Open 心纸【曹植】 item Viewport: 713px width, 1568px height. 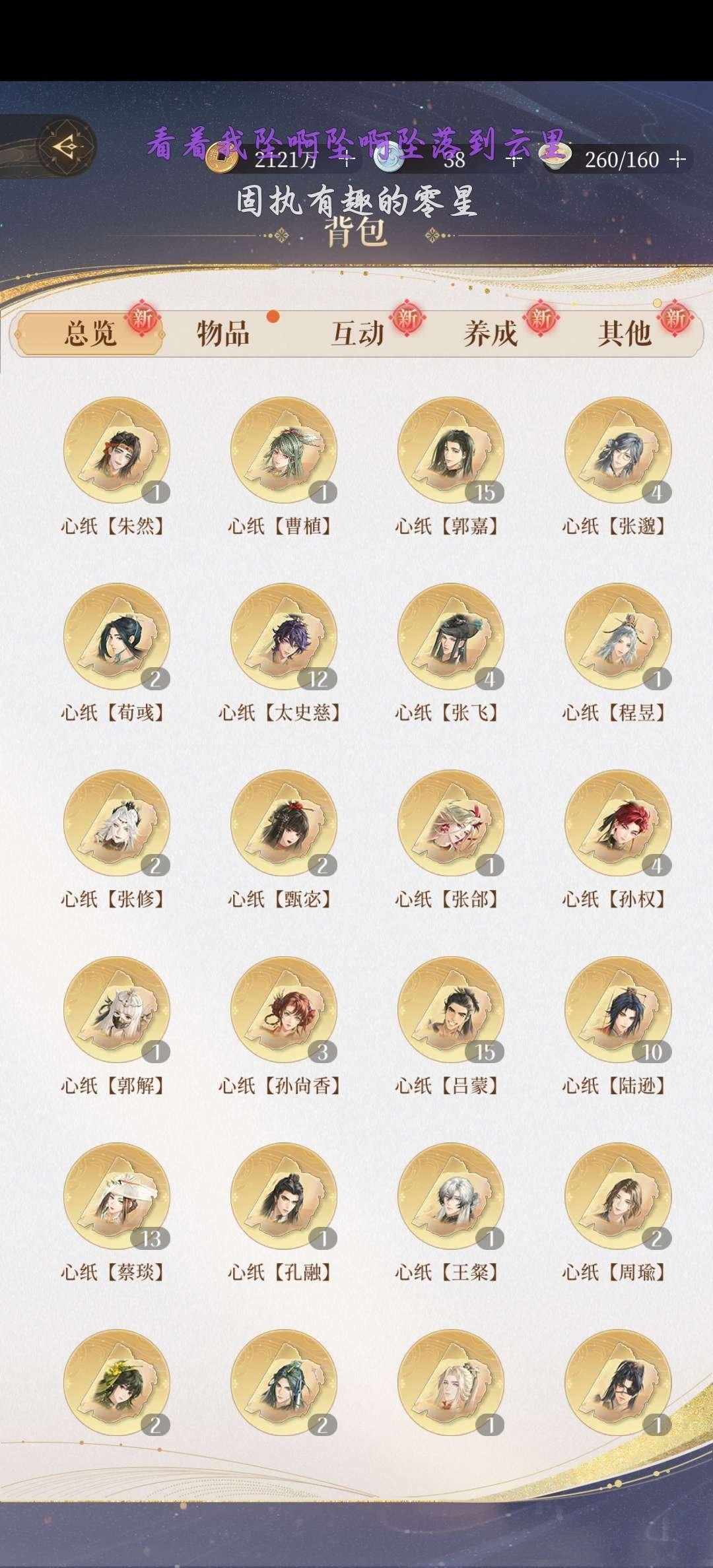pyautogui.click(x=284, y=450)
